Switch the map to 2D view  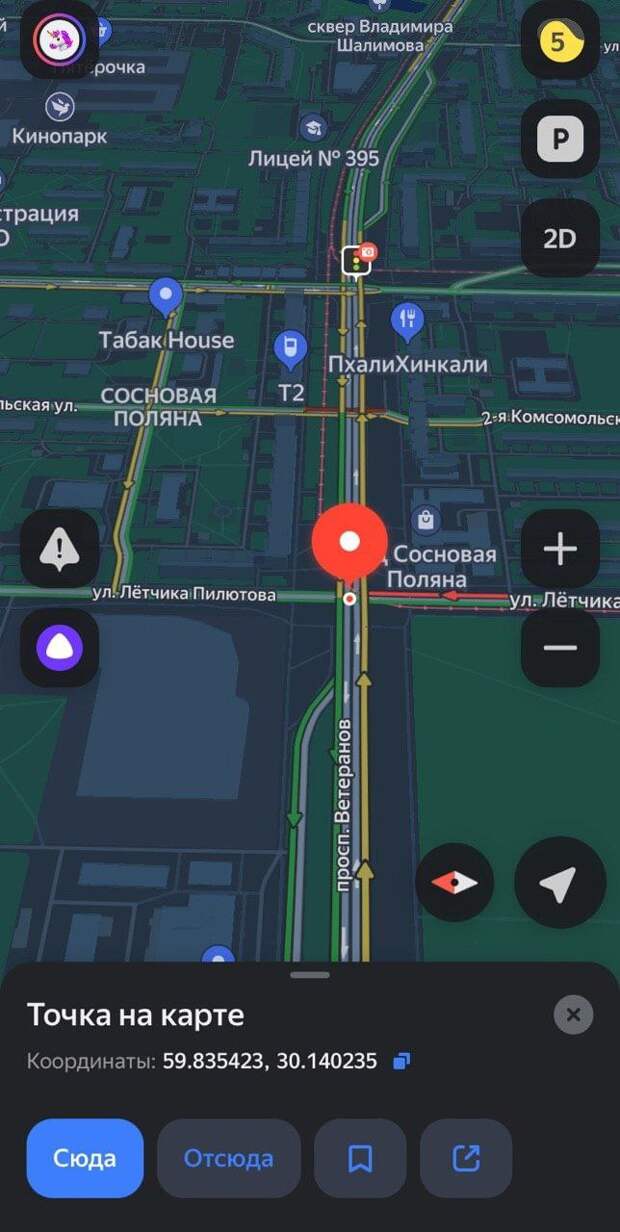560,238
